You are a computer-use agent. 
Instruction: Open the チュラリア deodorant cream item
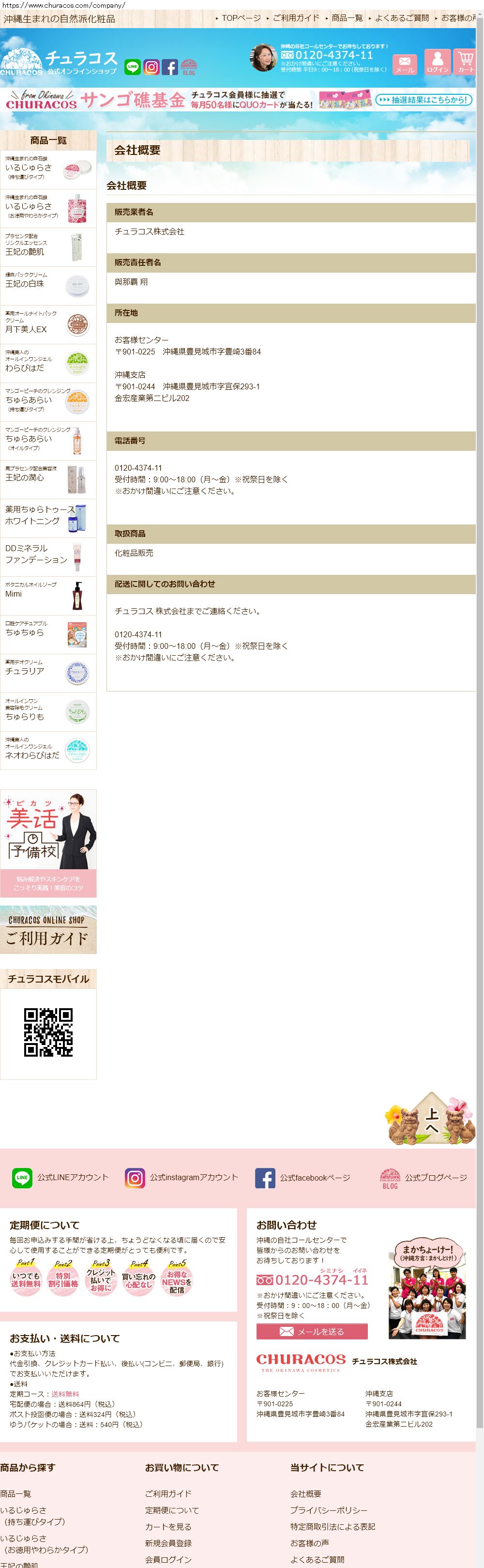pyautogui.click(x=48, y=673)
